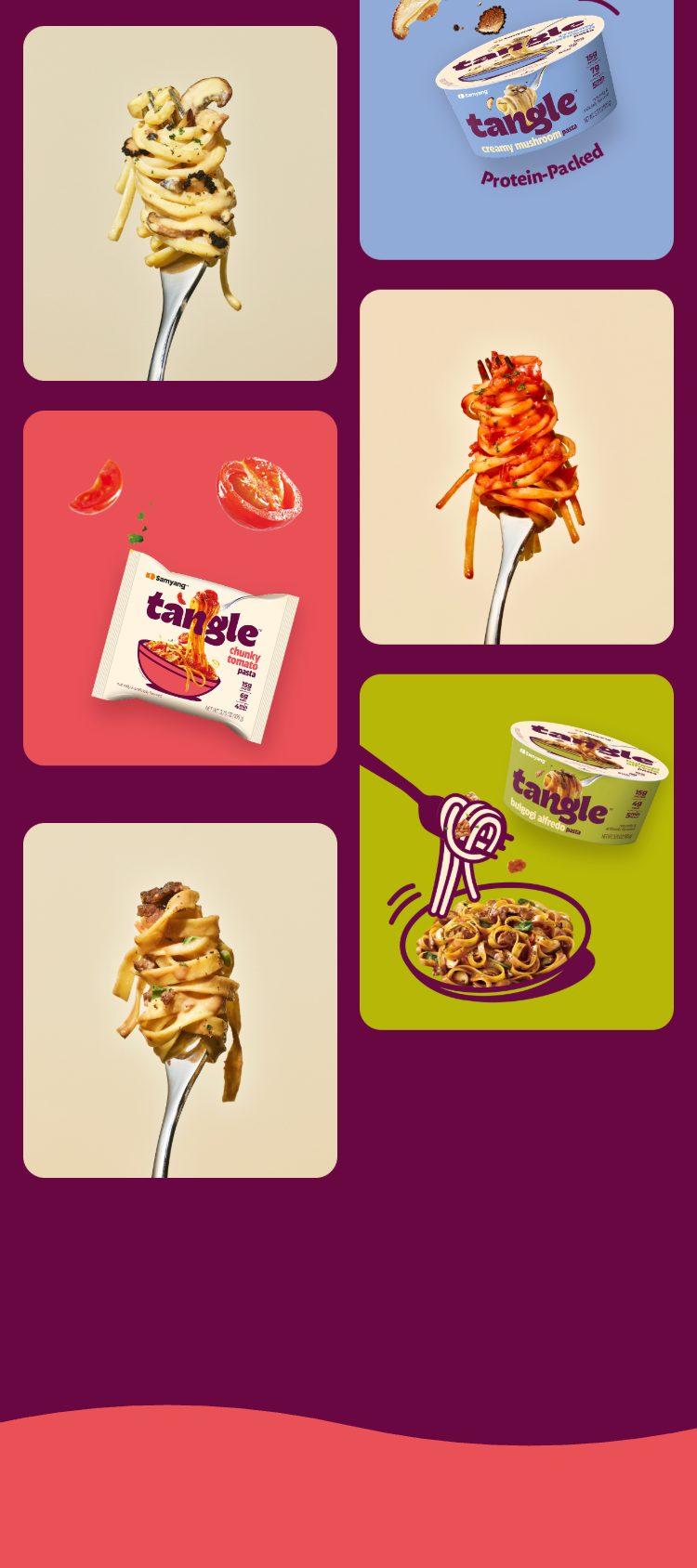697x1568 pixels.
Task: Select the tomato pasta fork photo
Action: pyautogui.click(x=517, y=466)
